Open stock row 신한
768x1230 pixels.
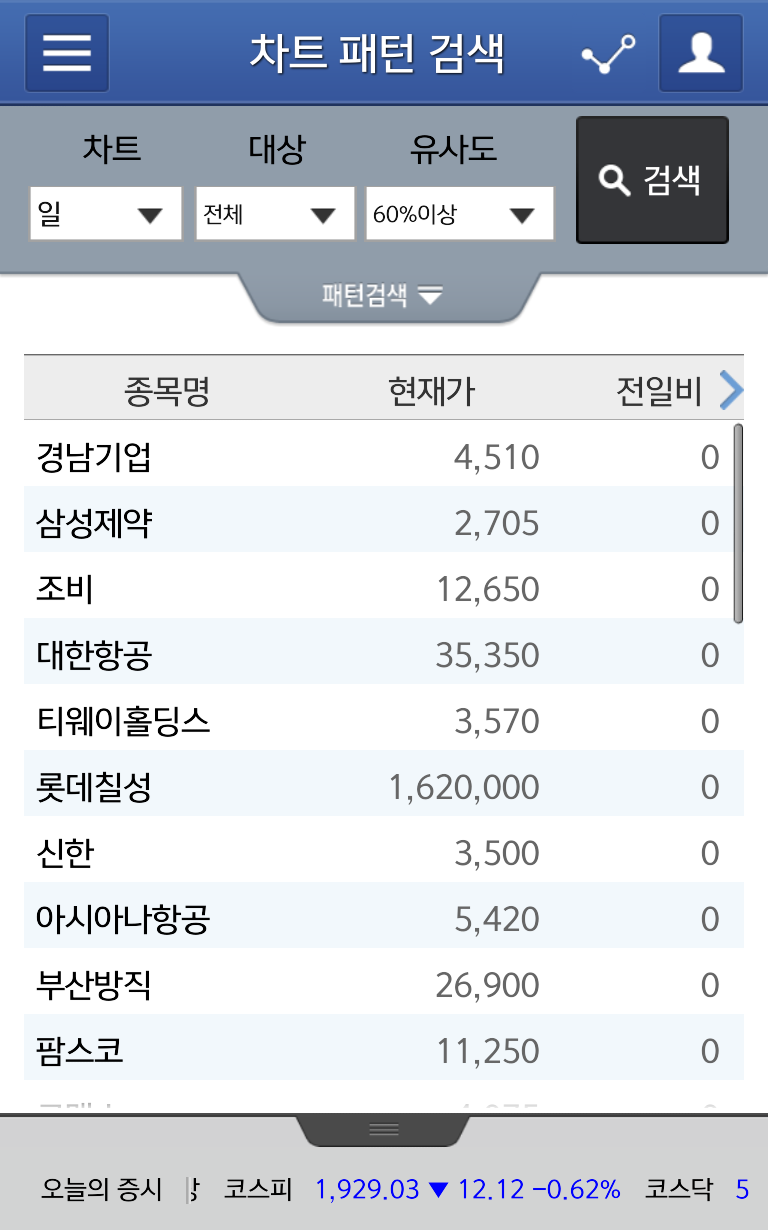tap(380, 853)
